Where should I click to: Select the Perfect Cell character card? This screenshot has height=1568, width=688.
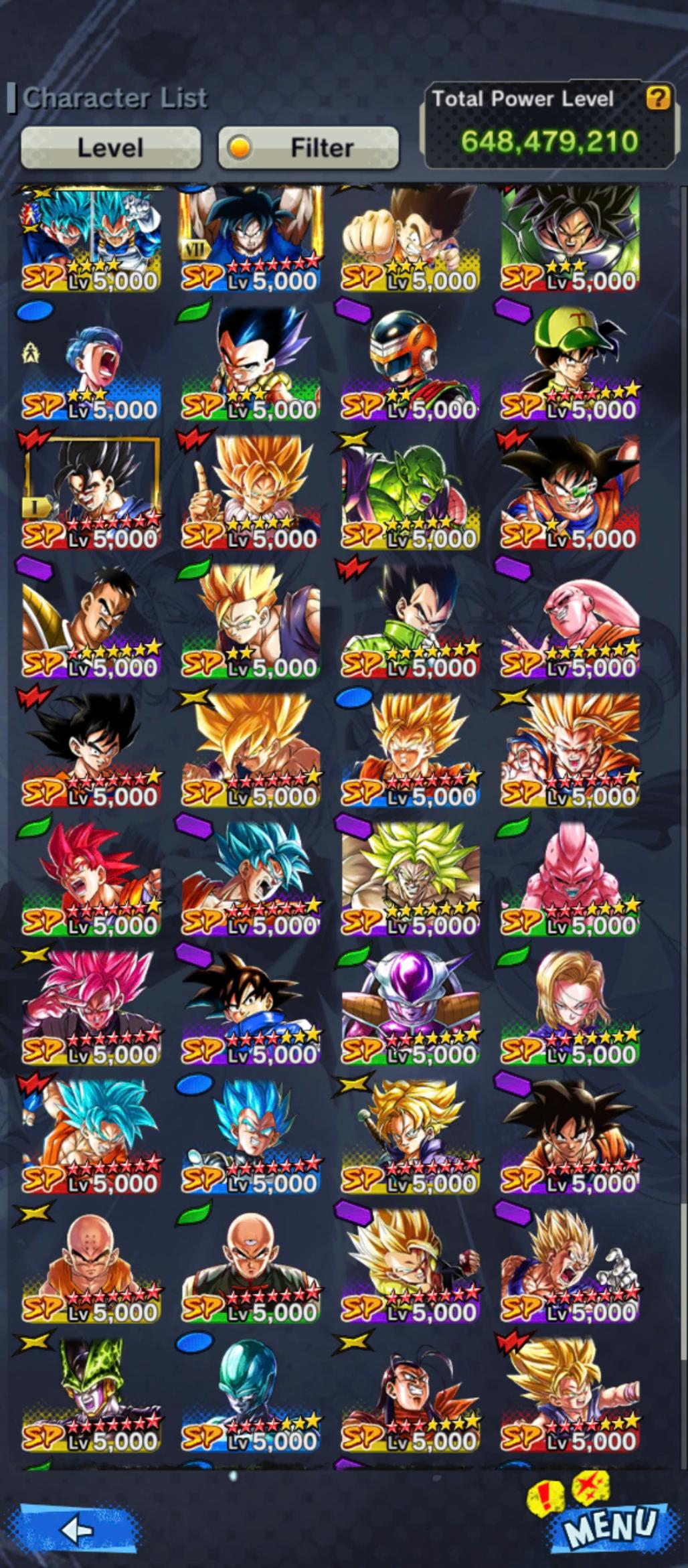91,1394
